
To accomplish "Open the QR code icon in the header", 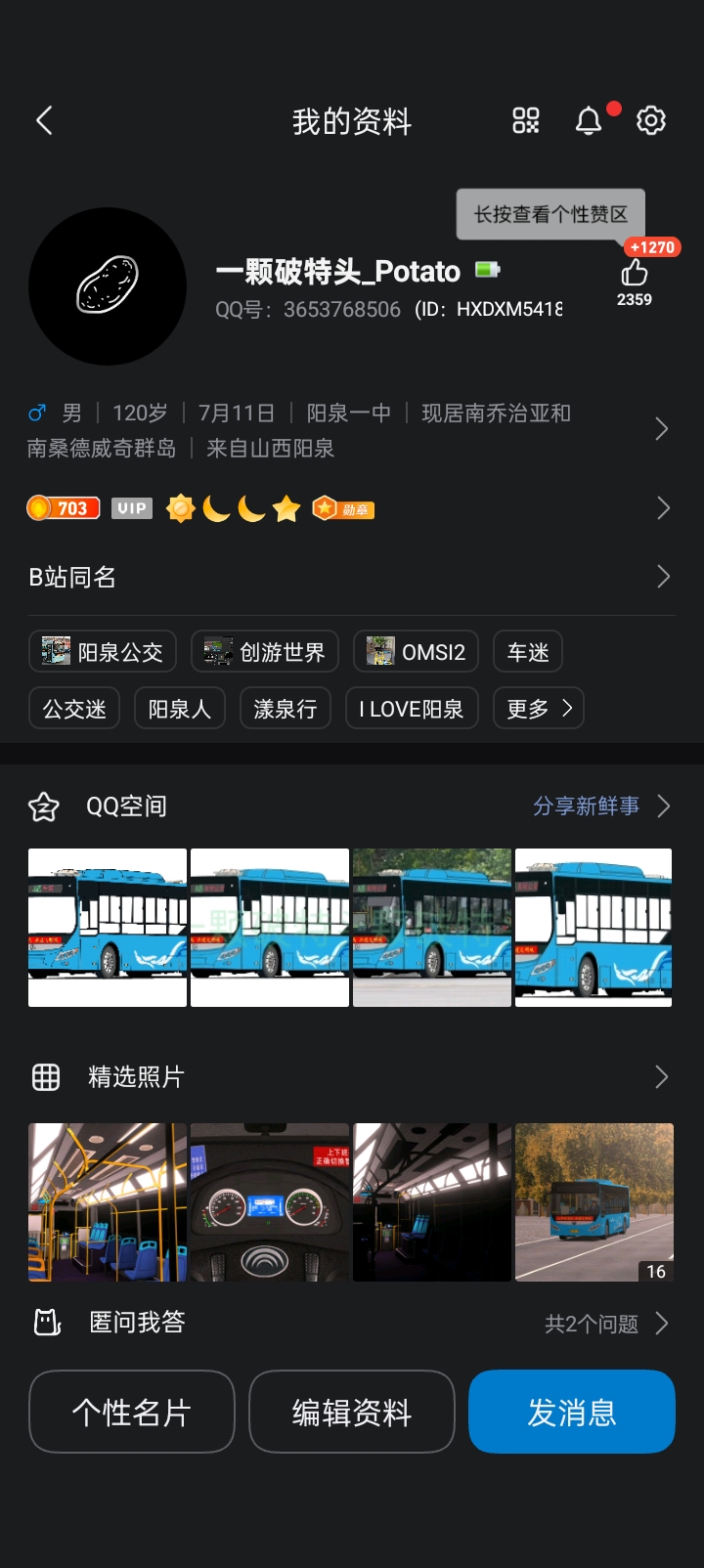I will point(526,121).
